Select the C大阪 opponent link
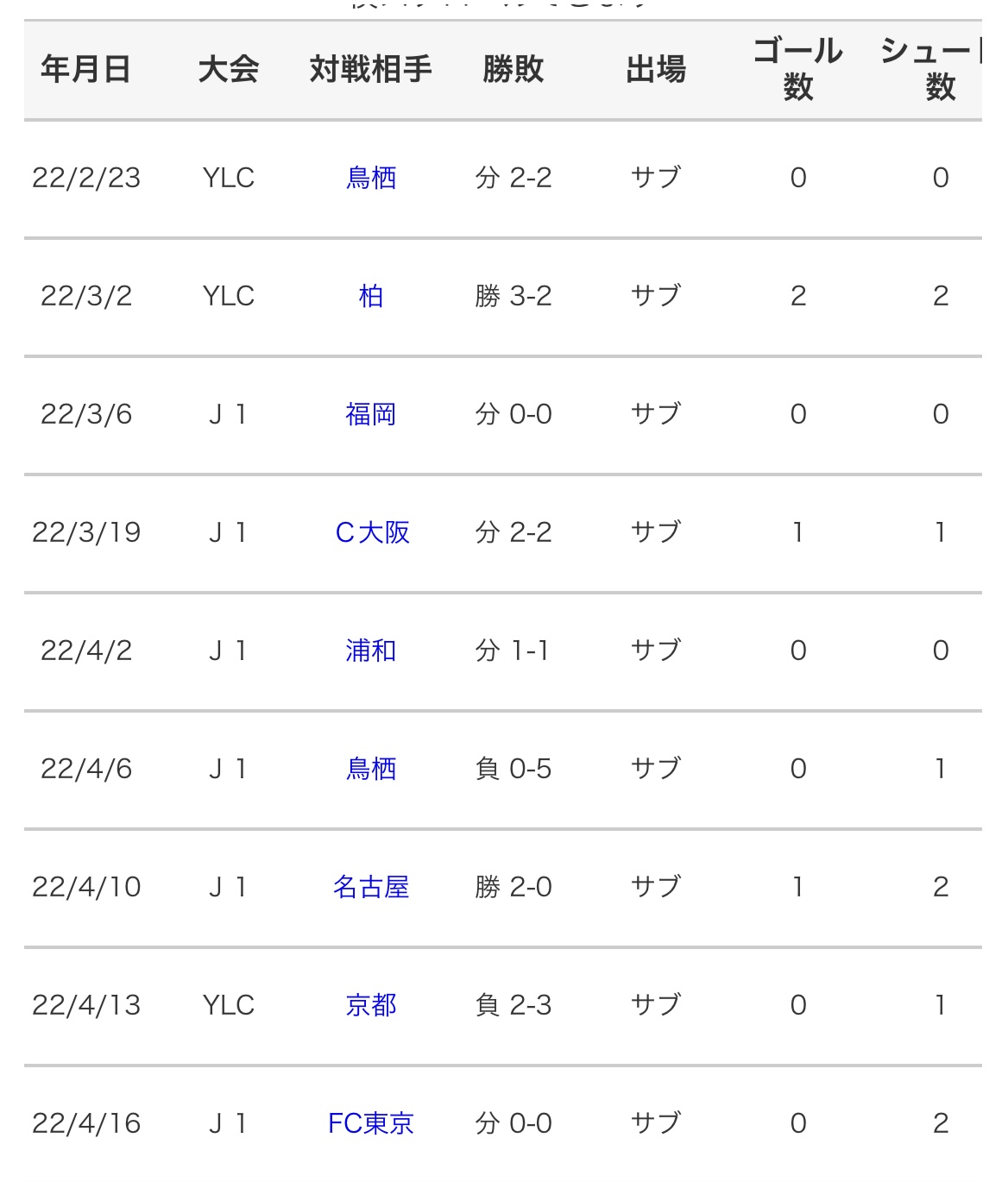The width and height of the screenshot is (1008, 1182). (372, 532)
